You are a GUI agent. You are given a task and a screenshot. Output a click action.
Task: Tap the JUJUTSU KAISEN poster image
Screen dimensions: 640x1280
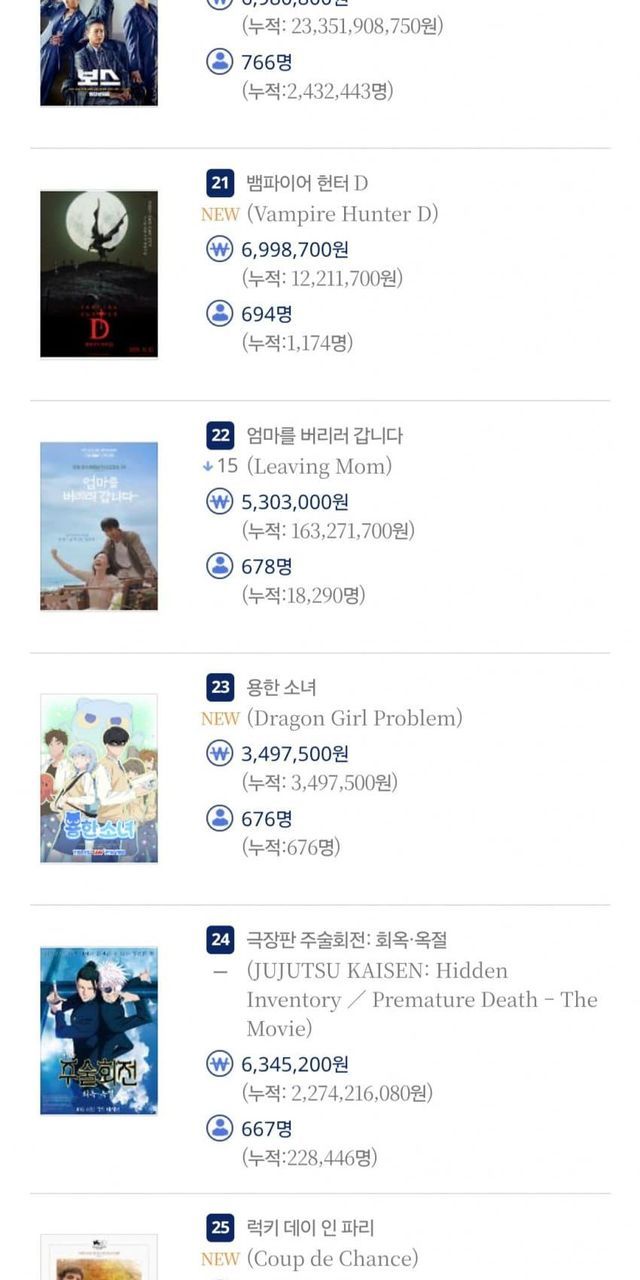[x=99, y=1030]
